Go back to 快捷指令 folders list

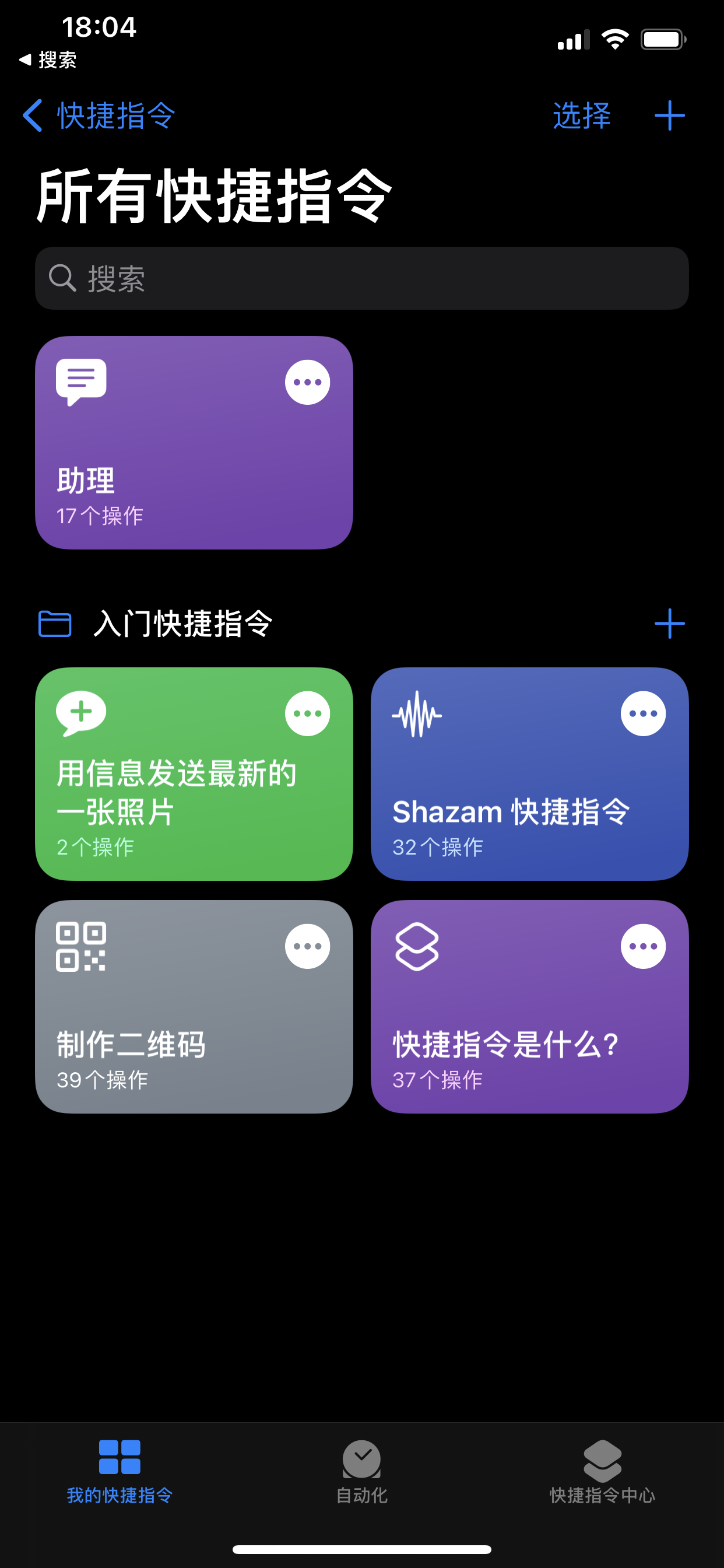[99, 116]
